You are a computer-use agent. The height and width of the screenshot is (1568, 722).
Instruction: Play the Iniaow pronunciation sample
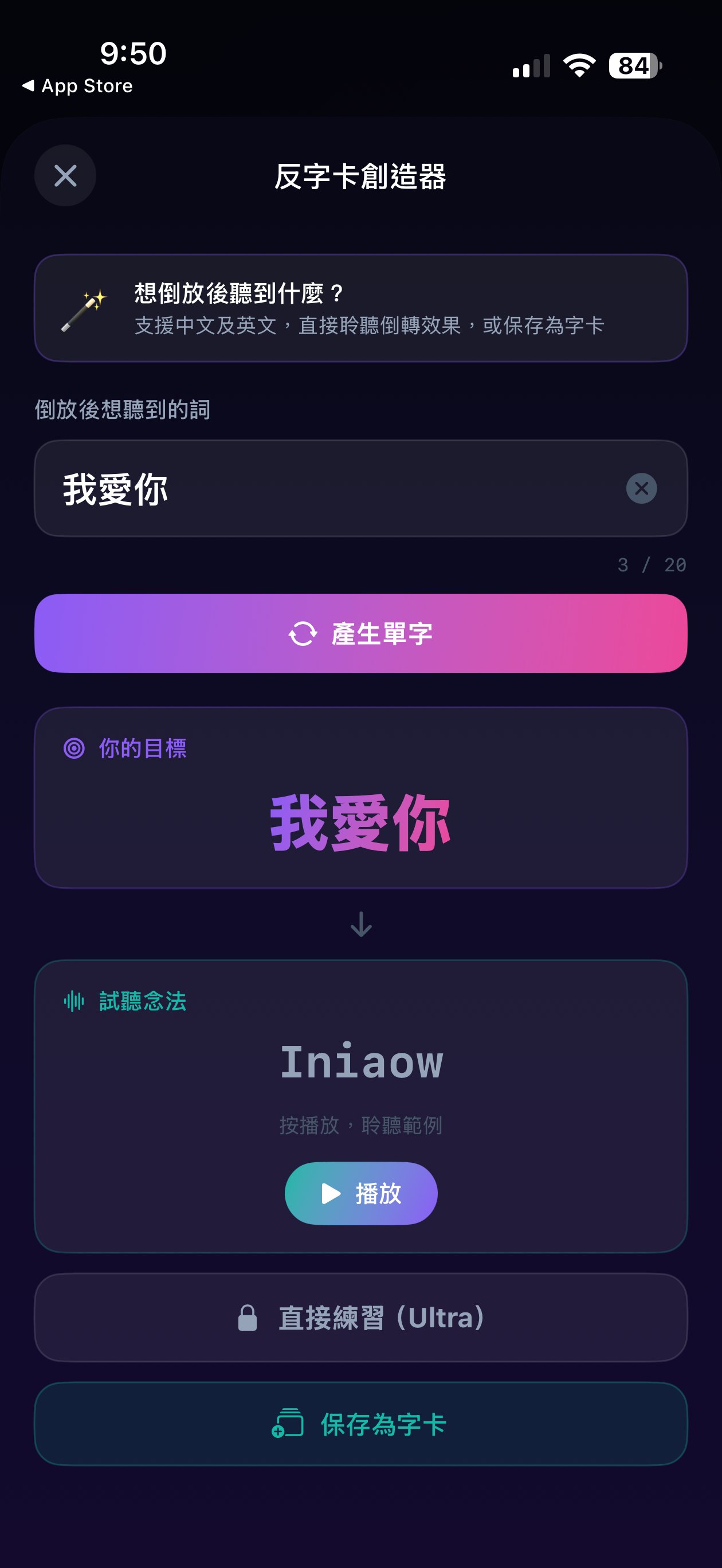360,1193
